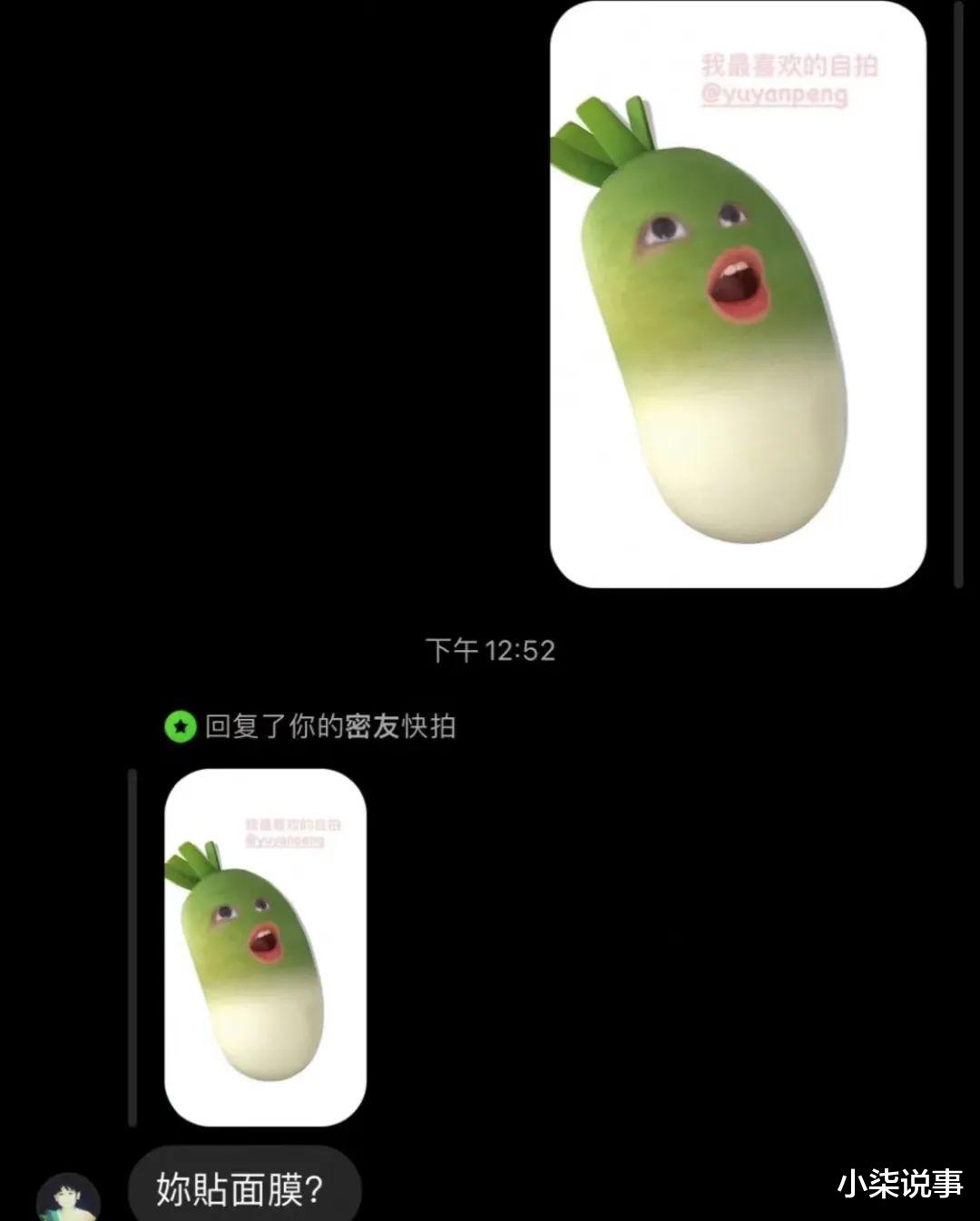Tap the 下午 12:52 timestamp
The height and width of the screenshot is (1221, 980).
(492, 648)
